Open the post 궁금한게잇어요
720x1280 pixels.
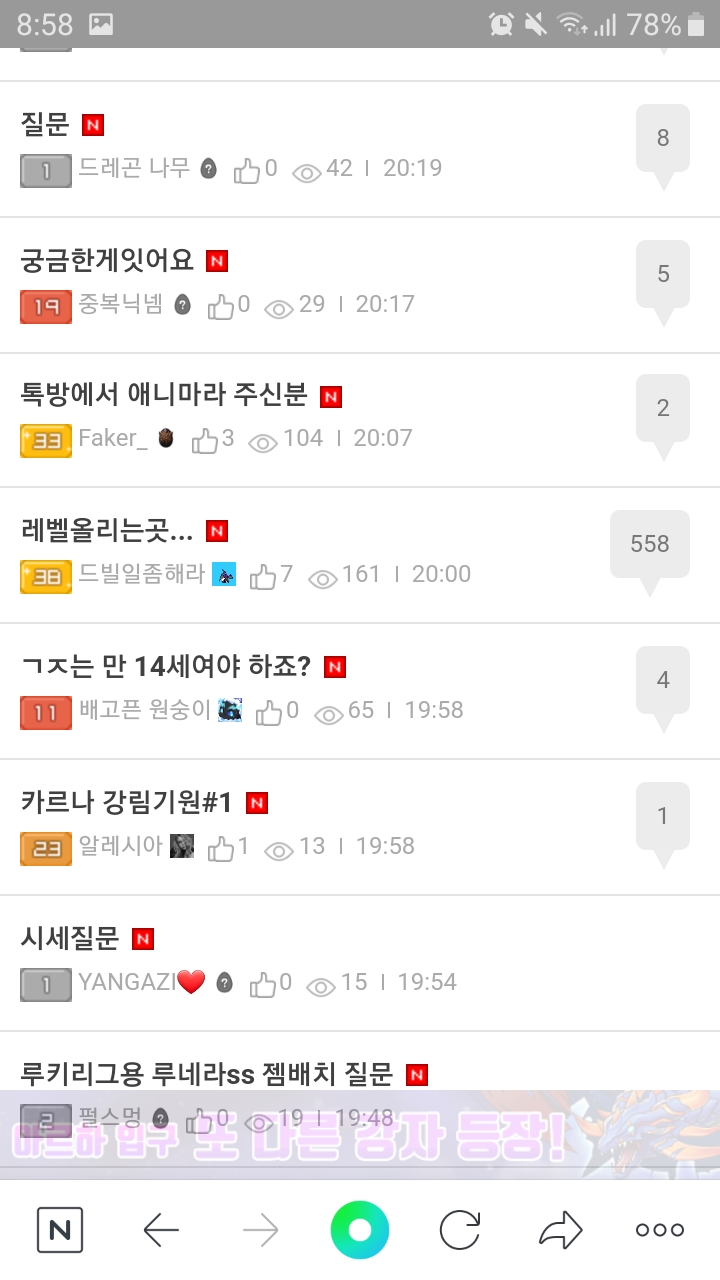pyautogui.click(x=107, y=261)
